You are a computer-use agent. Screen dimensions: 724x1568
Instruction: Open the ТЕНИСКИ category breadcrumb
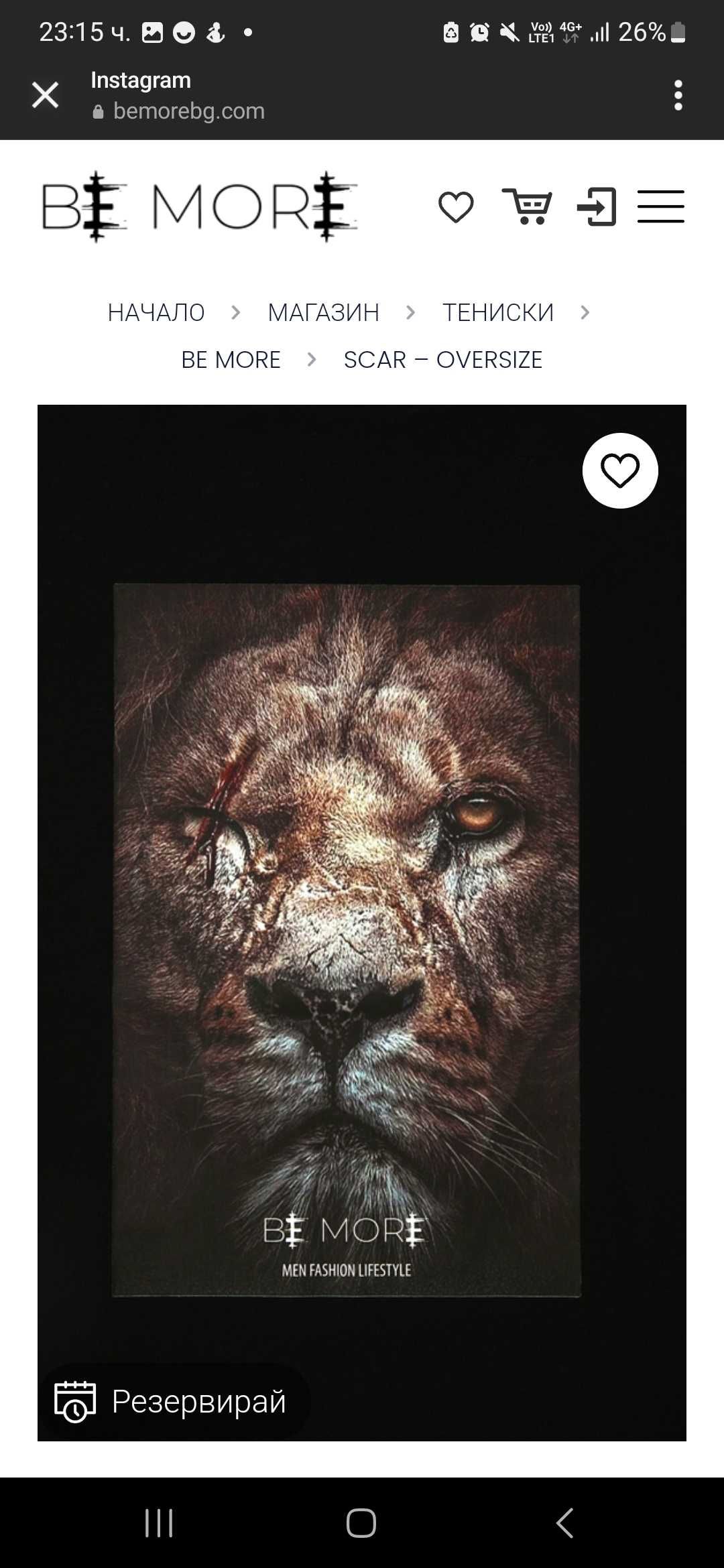(x=497, y=312)
